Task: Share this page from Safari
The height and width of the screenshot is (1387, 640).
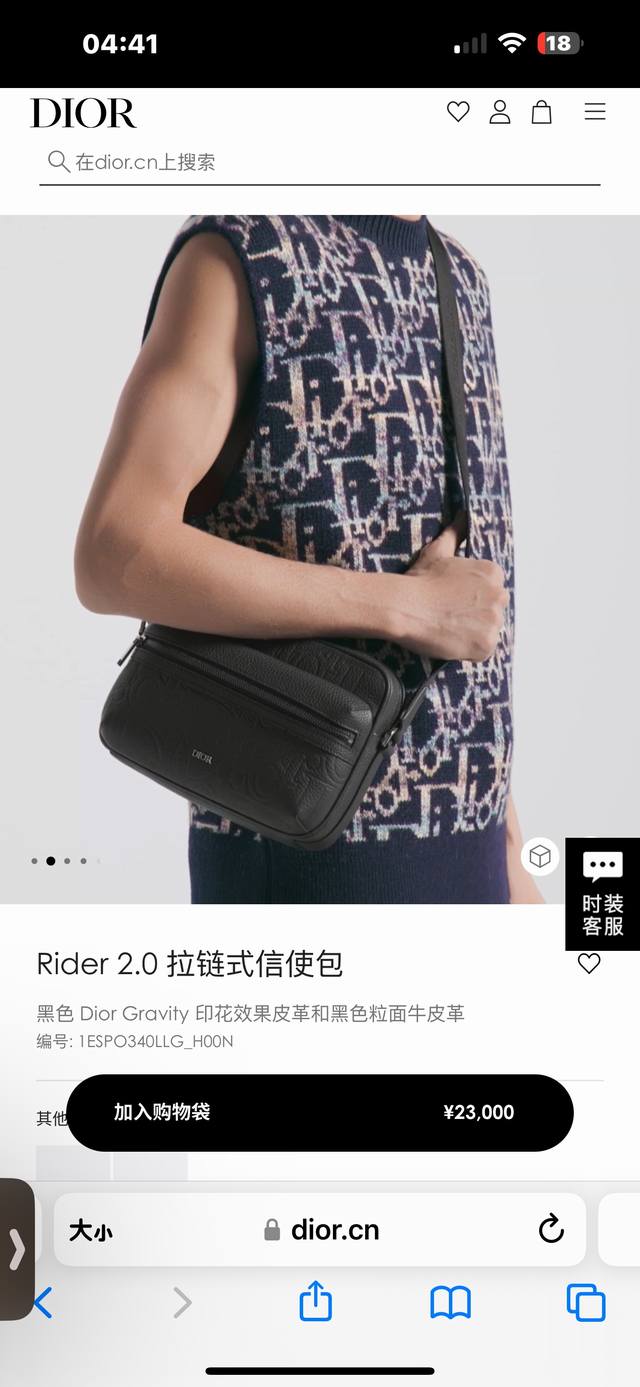Action: coord(316,1302)
